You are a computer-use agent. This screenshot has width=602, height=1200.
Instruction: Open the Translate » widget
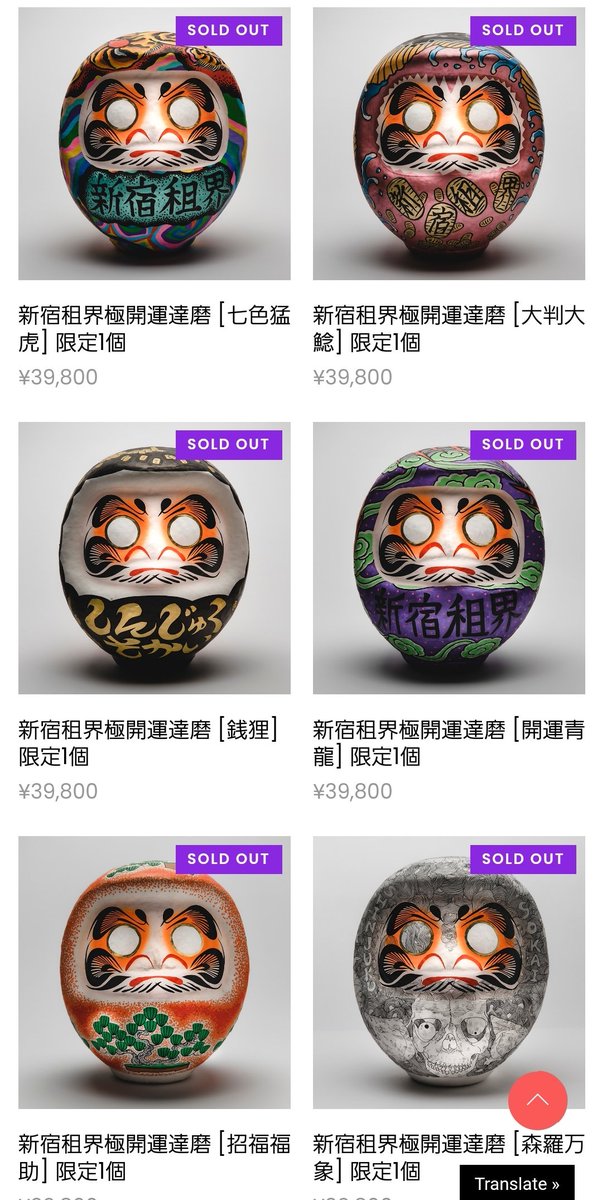point(516,1183)
